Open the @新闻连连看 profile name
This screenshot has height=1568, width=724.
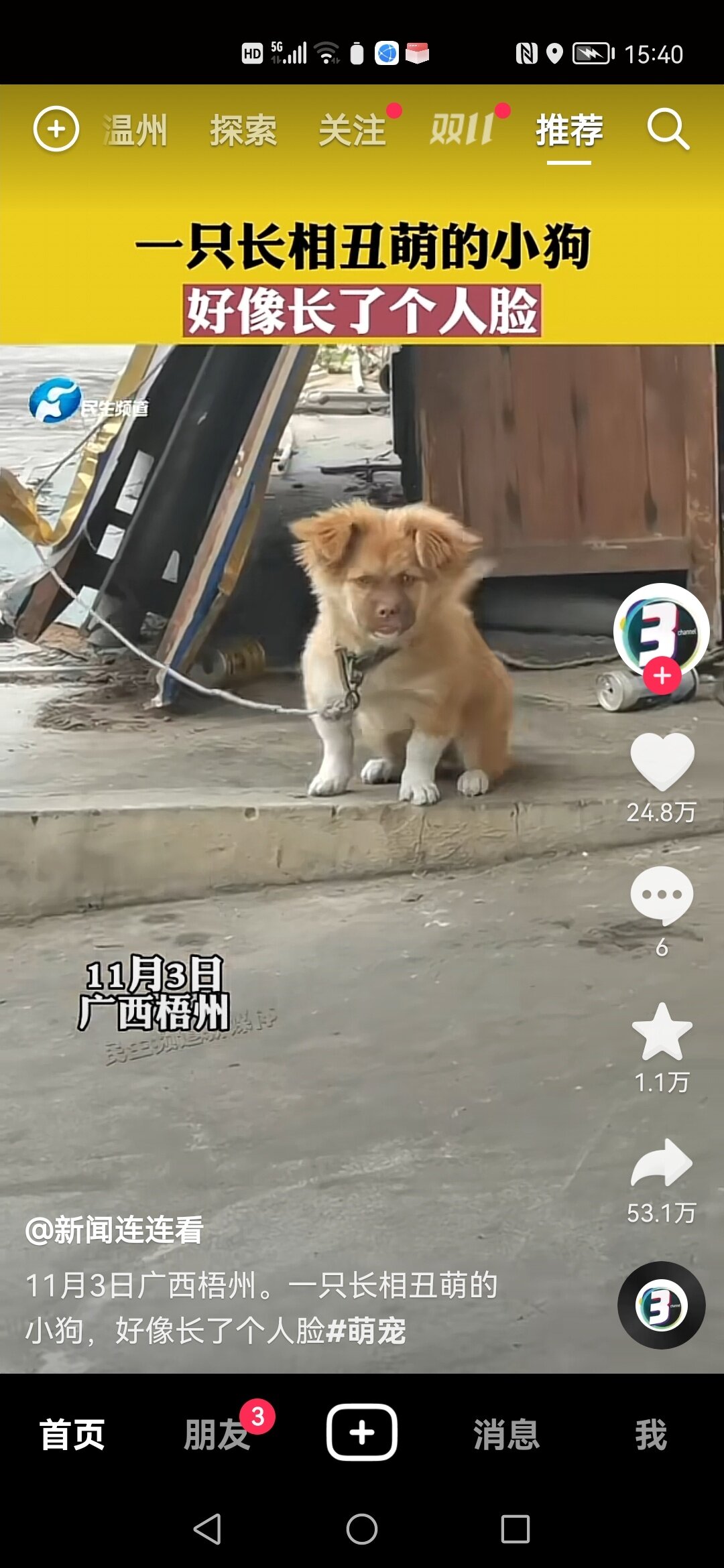pos(114,1230)
